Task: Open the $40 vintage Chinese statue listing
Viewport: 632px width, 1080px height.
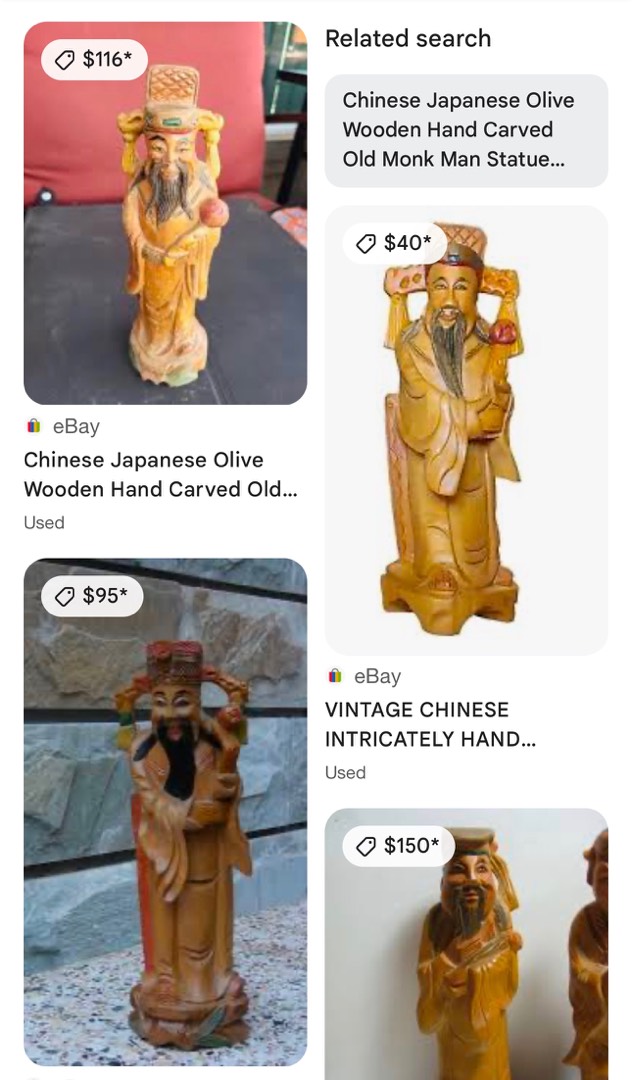Action: click(x=466, y=430)
